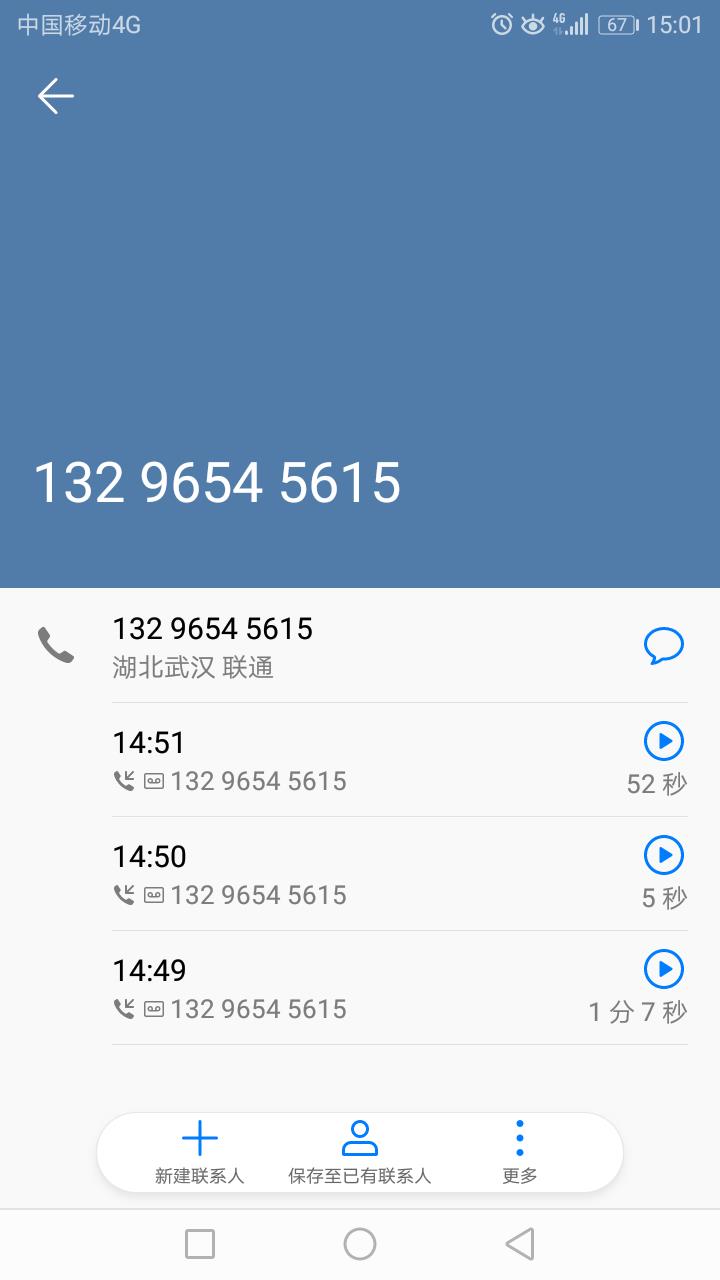Go back using the top-left arrow
The image size is (720, 1280).
point(56,96)
